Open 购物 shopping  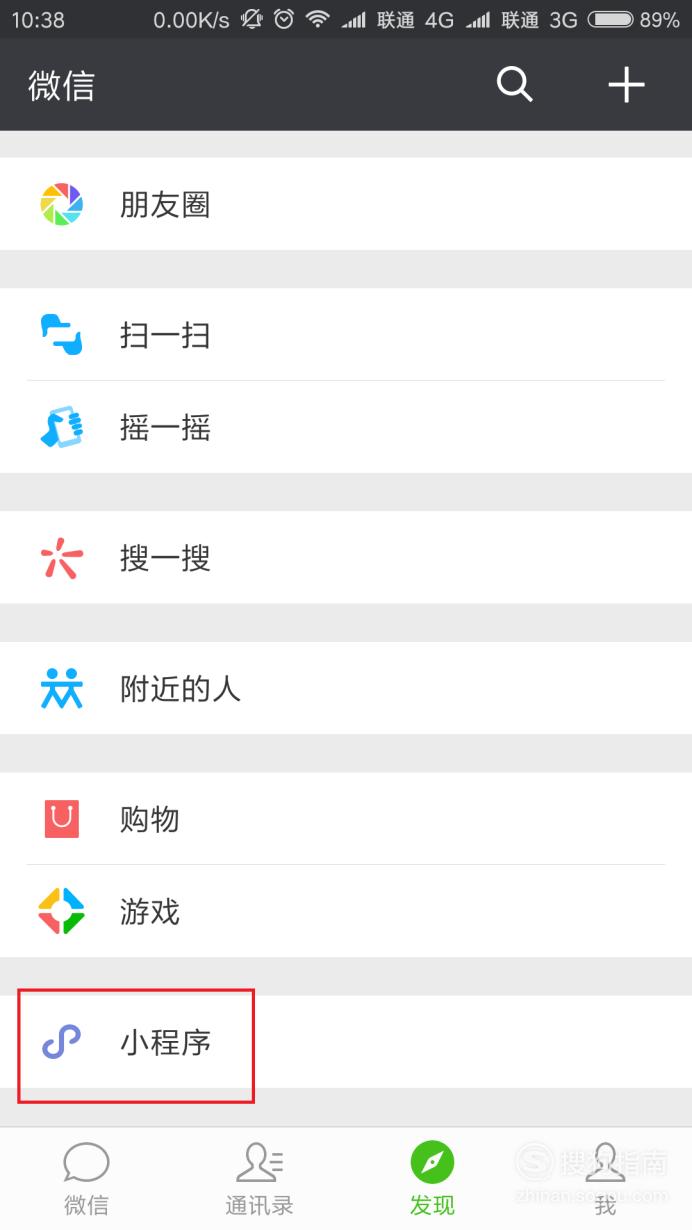click(346, 819)
